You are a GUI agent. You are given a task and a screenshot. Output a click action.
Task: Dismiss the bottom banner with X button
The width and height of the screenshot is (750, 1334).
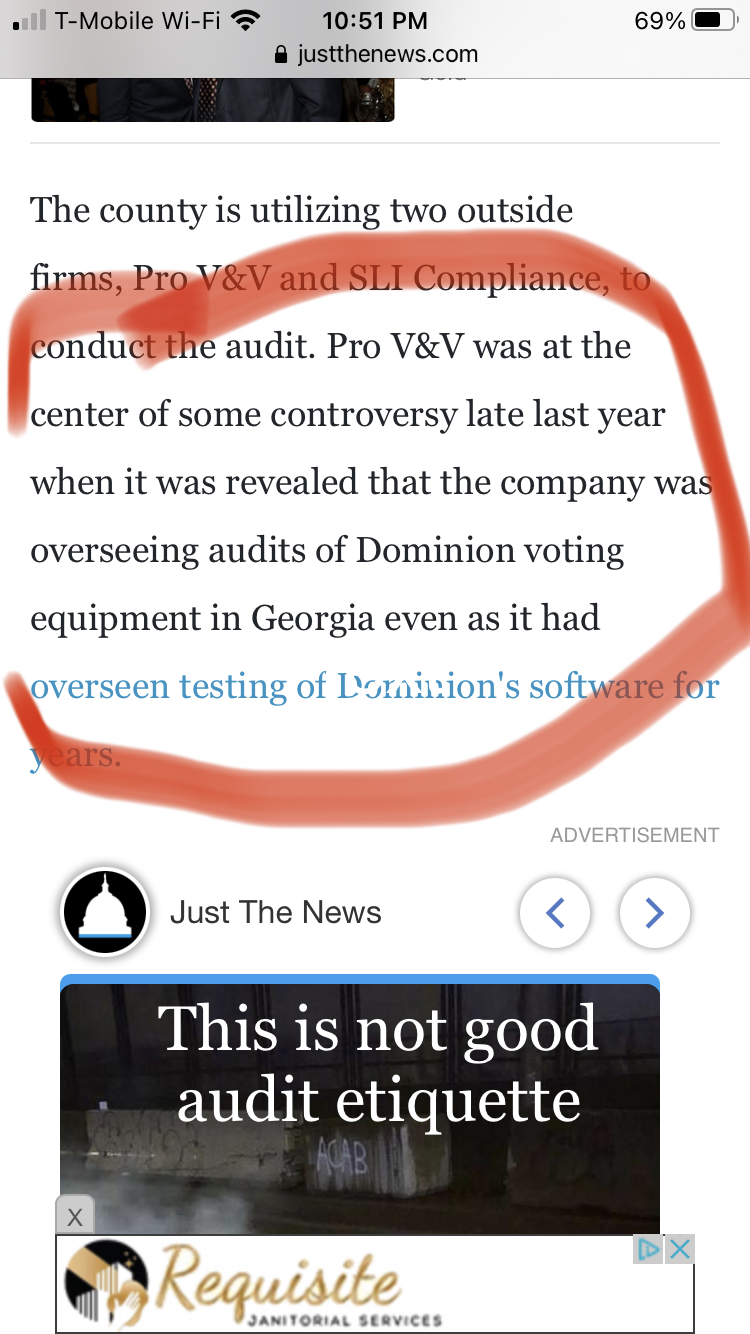(74, 1217)
